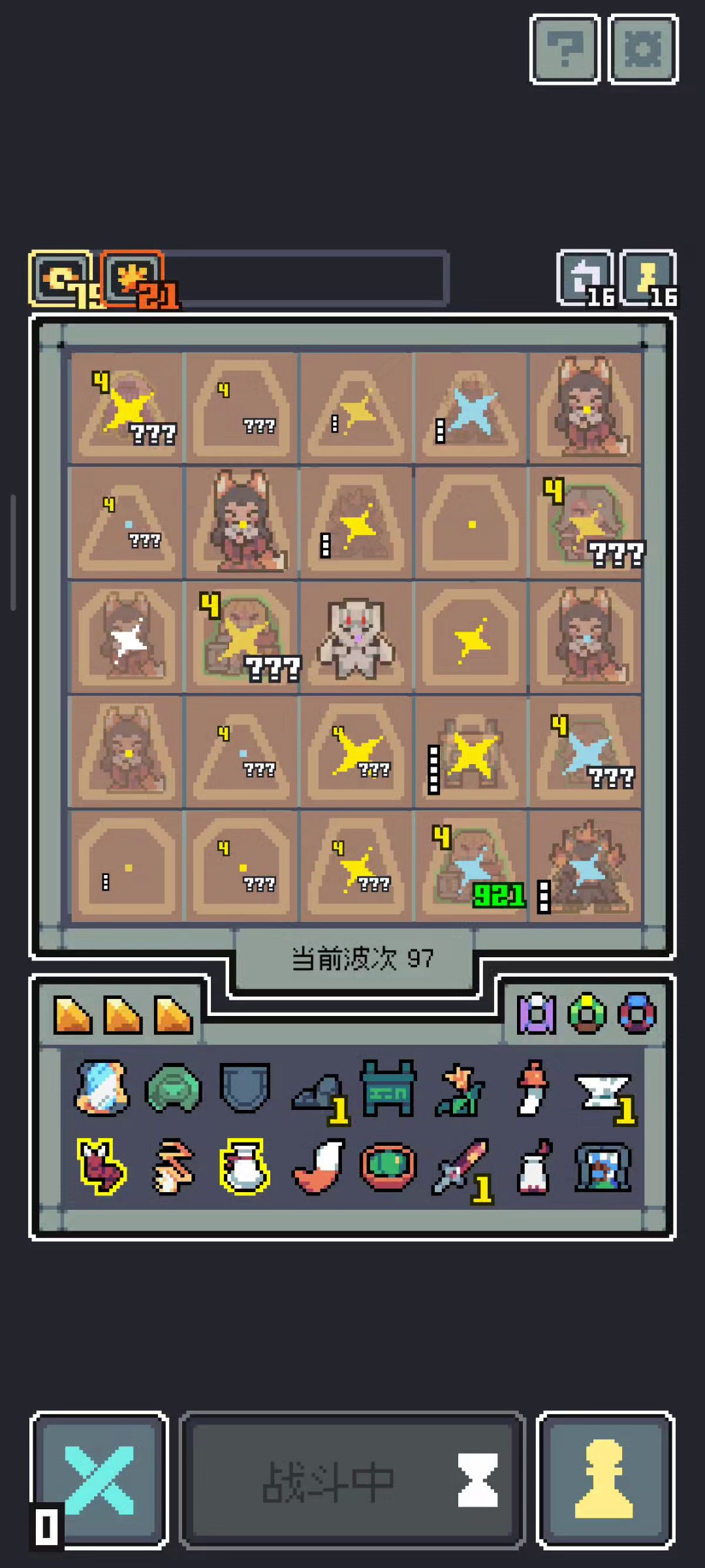Open the settings gear
Screen dimensions: 705x1568
[643, 50]
